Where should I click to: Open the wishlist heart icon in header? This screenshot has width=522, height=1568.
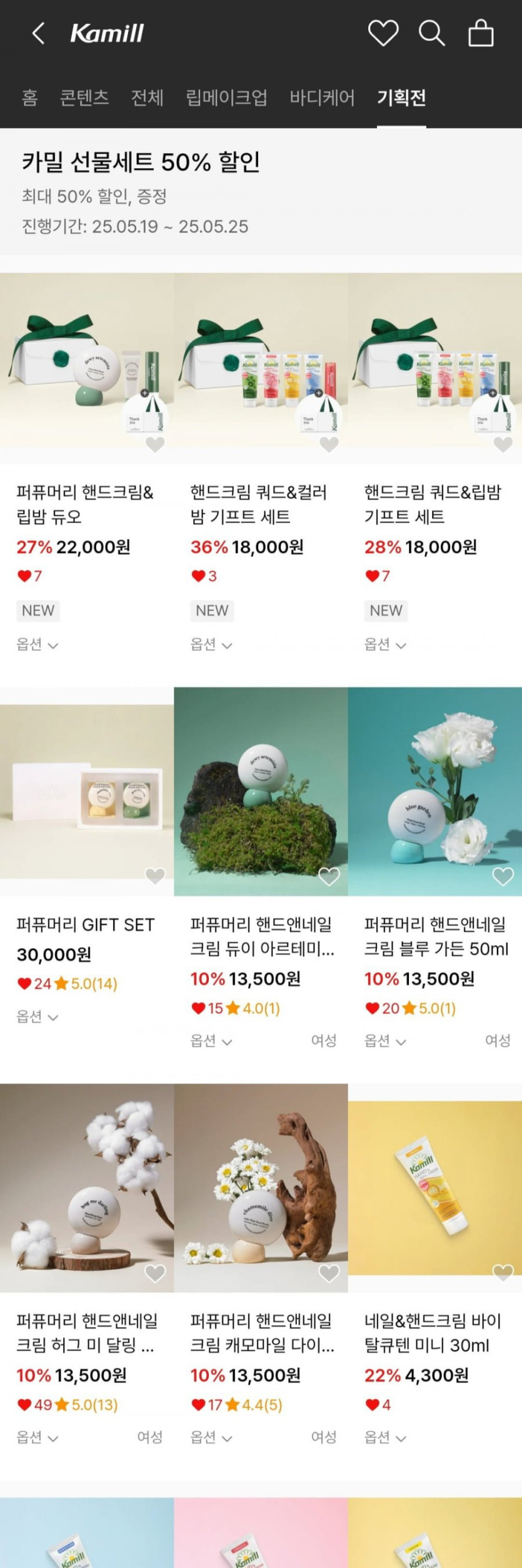tap(383, 33)
